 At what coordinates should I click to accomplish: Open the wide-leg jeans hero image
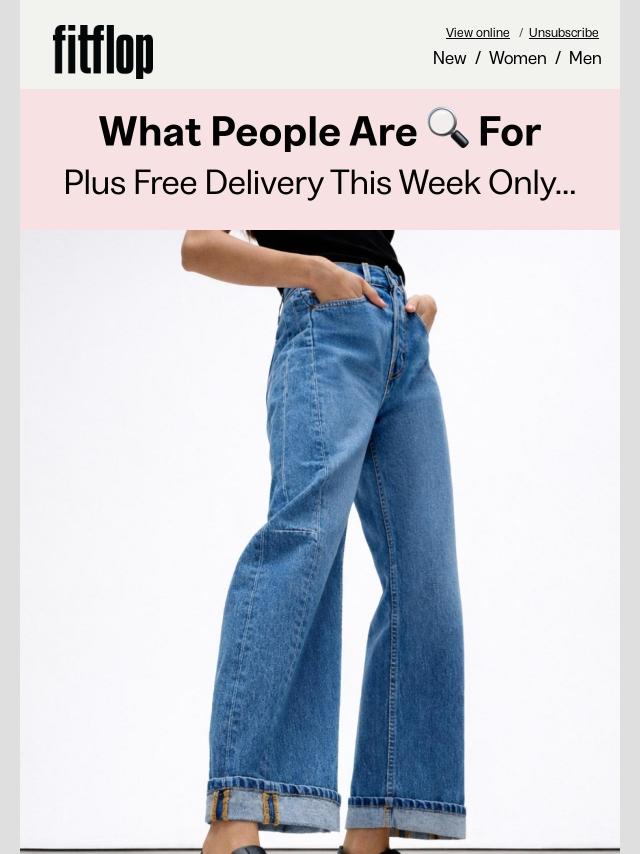coord(320,540)
